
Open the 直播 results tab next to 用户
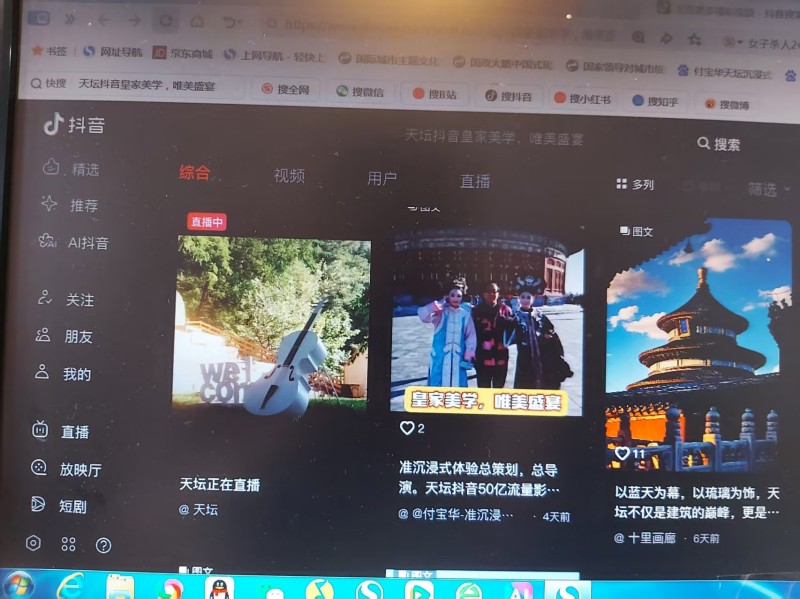[475, 181]
